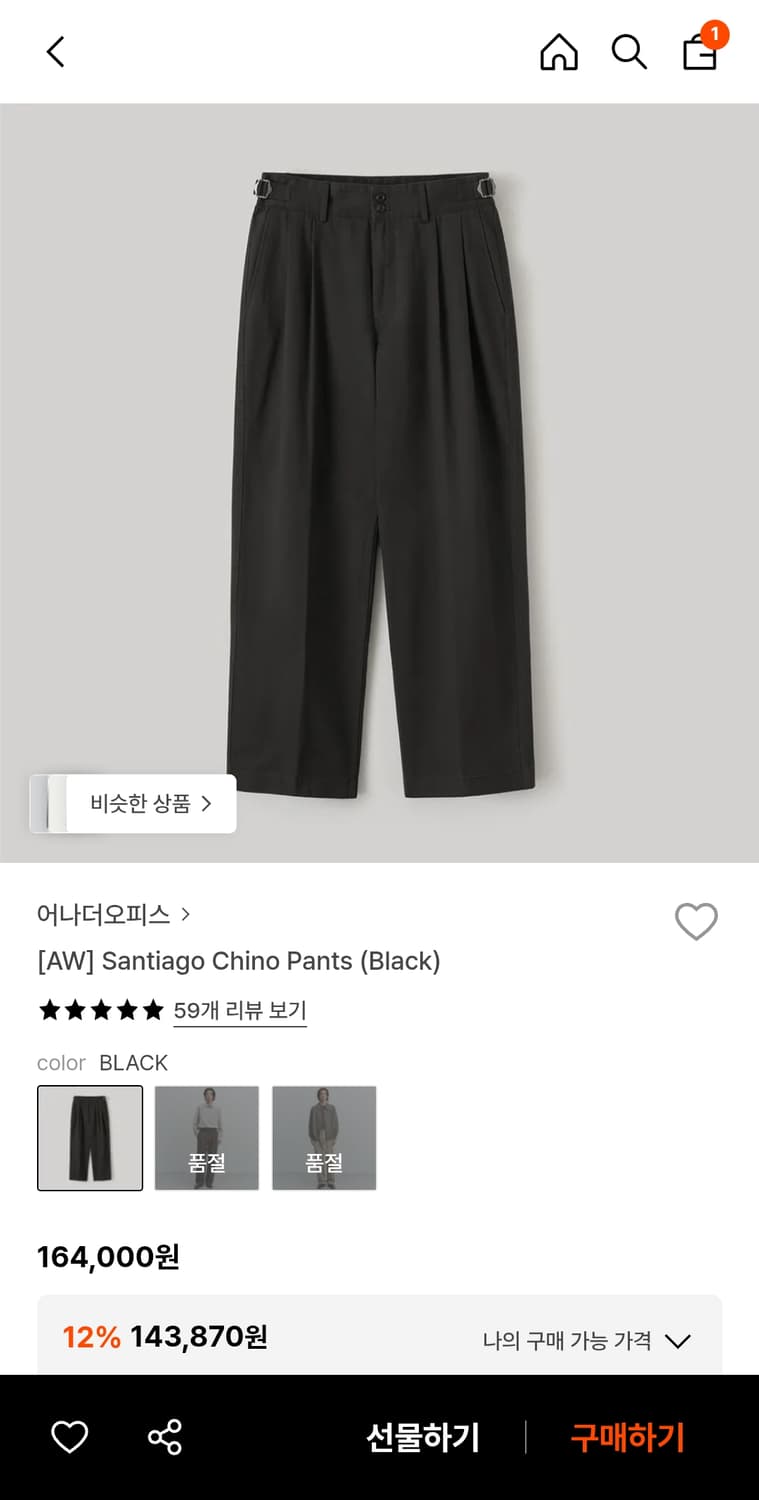The height and width of the screenshot is (1500, 759).
Task: Select the second sold-out color swatch
Action: point(324,1138)
